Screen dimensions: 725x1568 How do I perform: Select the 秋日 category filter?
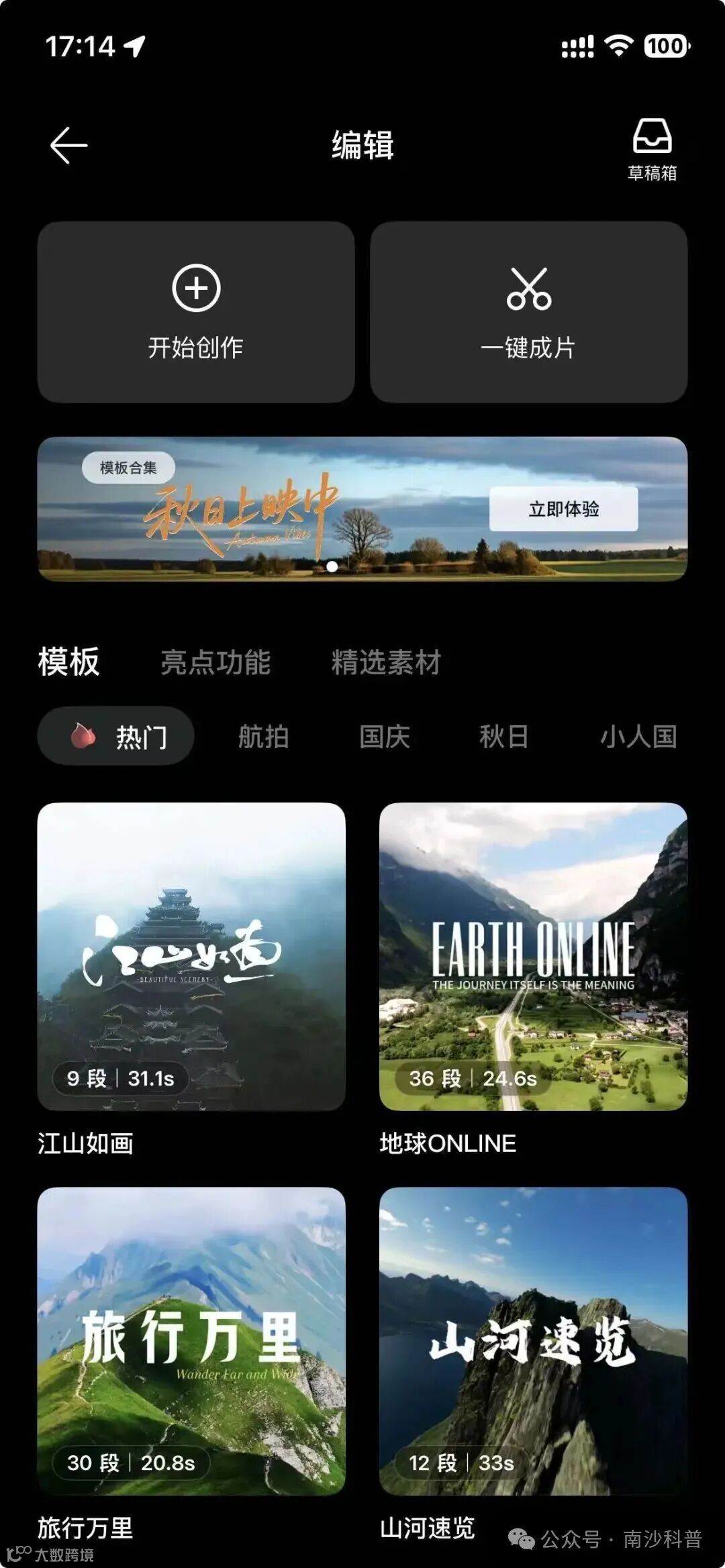(x=505, y=736)
